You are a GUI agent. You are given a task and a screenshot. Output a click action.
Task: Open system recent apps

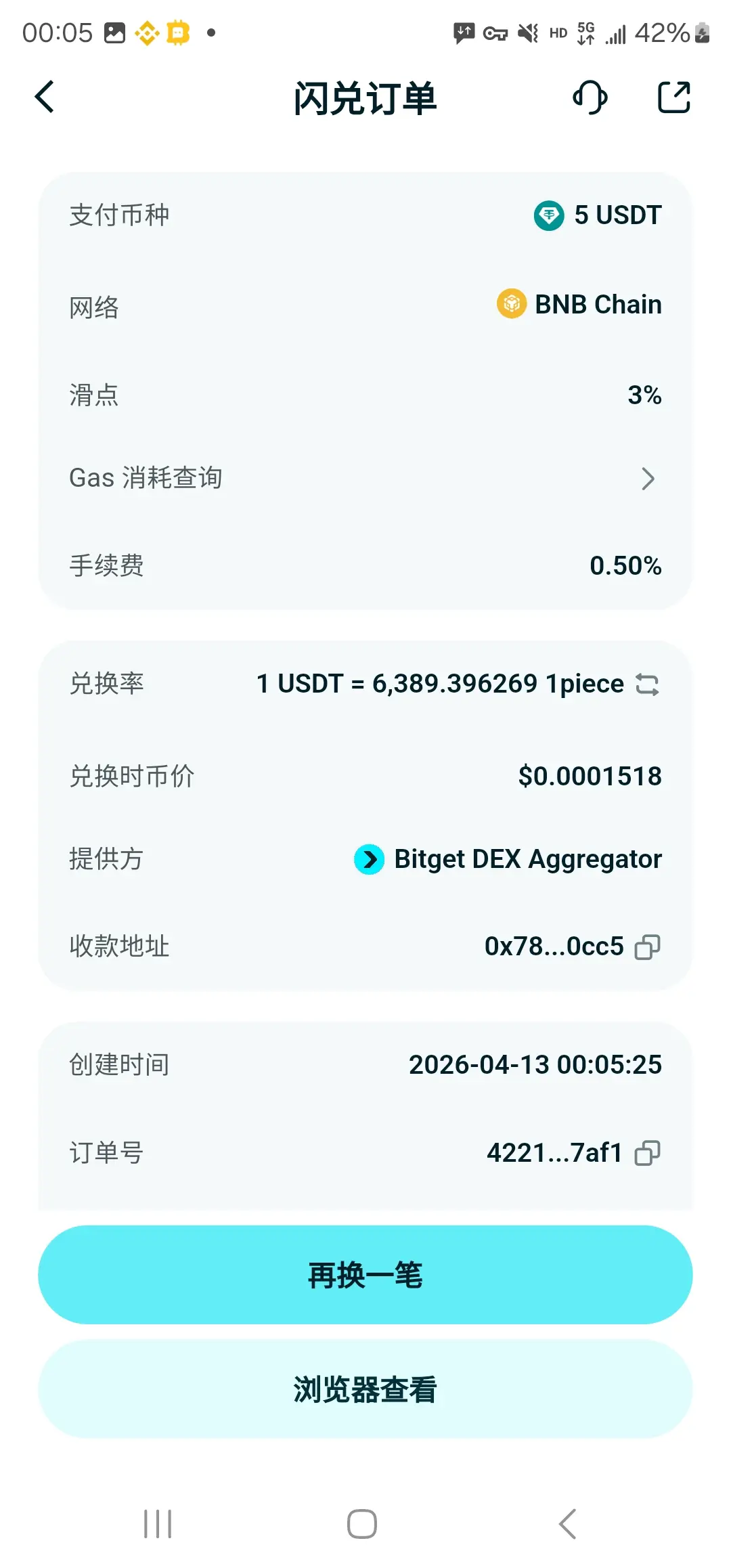158,1524
